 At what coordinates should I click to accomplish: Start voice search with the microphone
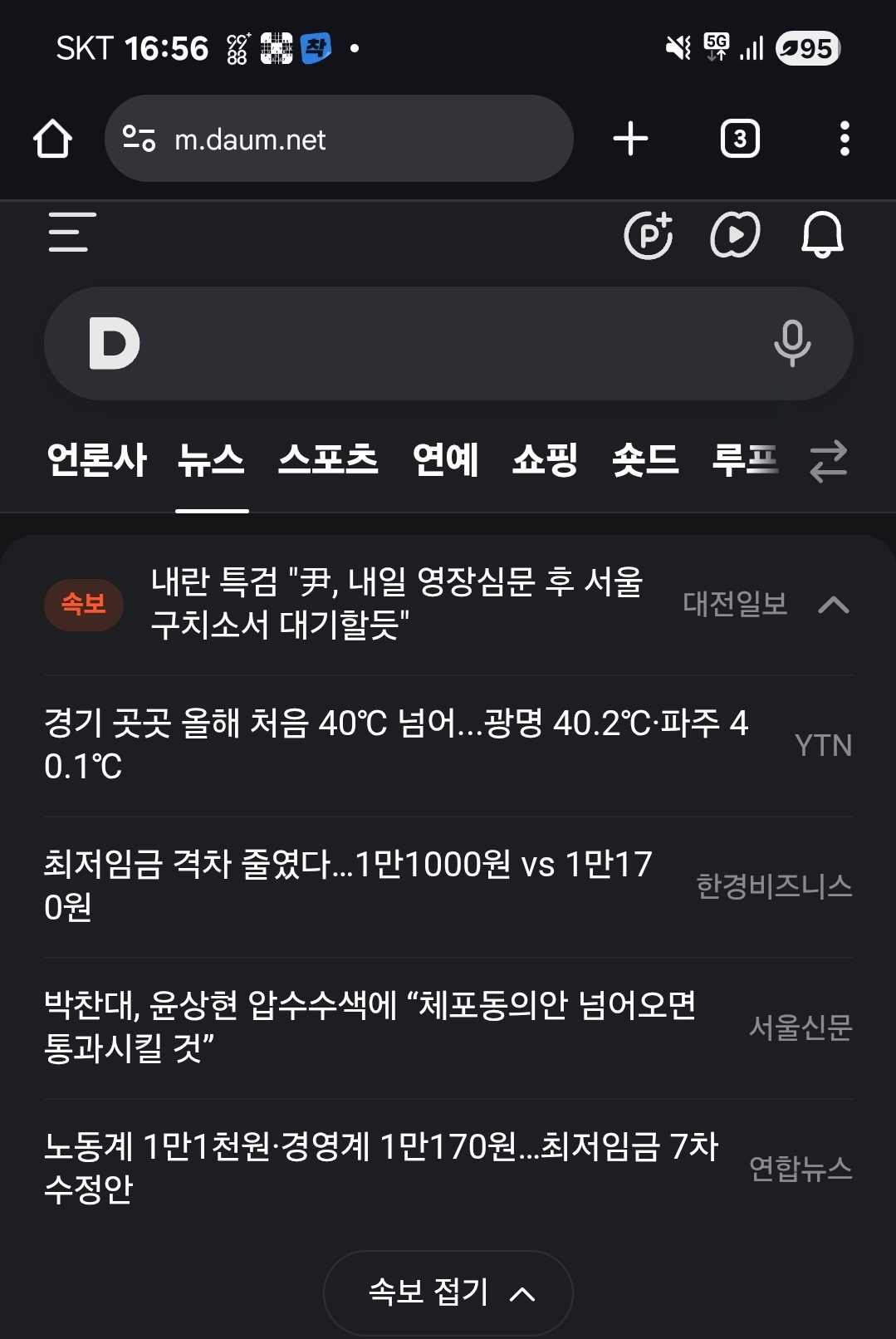coord(792,343)
